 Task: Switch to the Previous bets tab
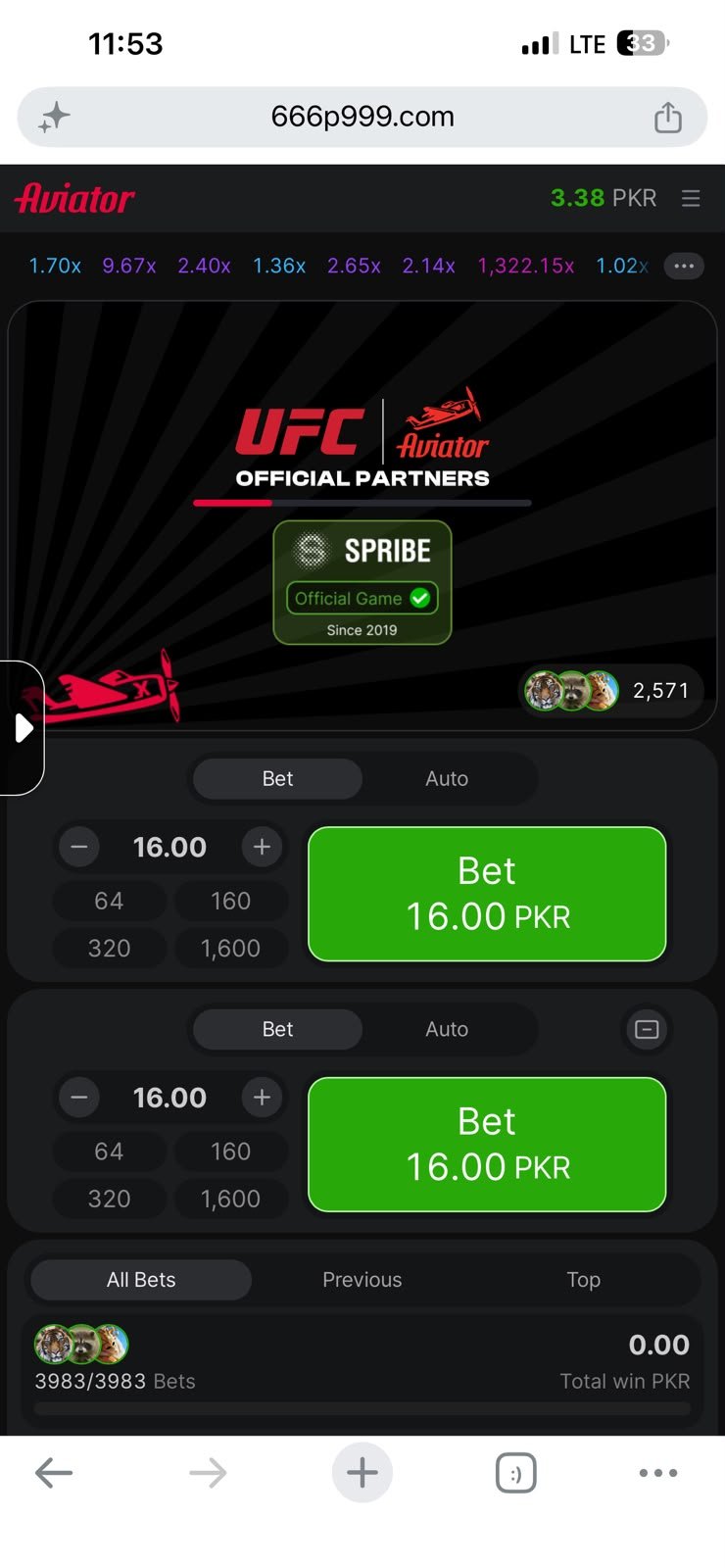click(x=362, y=1280)
